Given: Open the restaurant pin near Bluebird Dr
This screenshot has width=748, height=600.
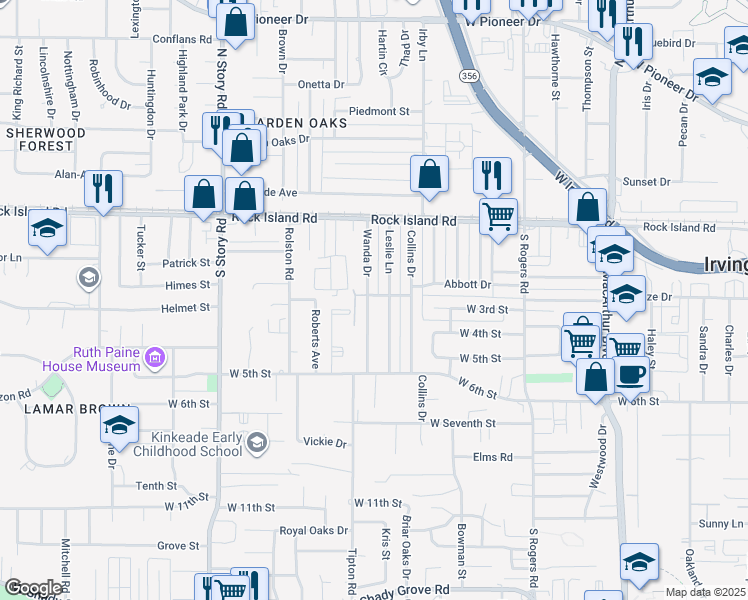Looking at the screenshot, I should (634, 45).
